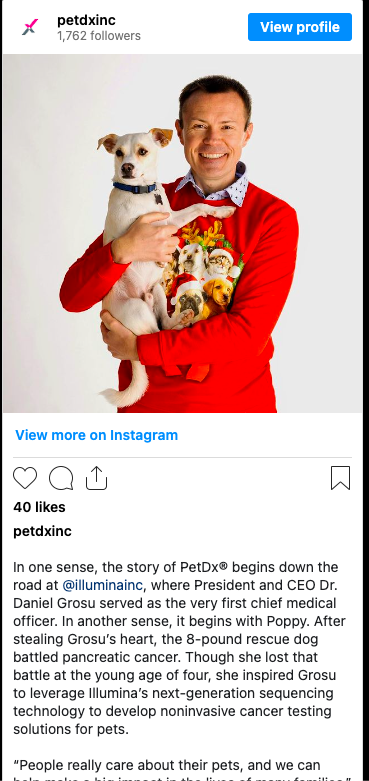Viewport: 369px width, 781px height.
Task: Tap the View profile button
Action: [300, 27]
